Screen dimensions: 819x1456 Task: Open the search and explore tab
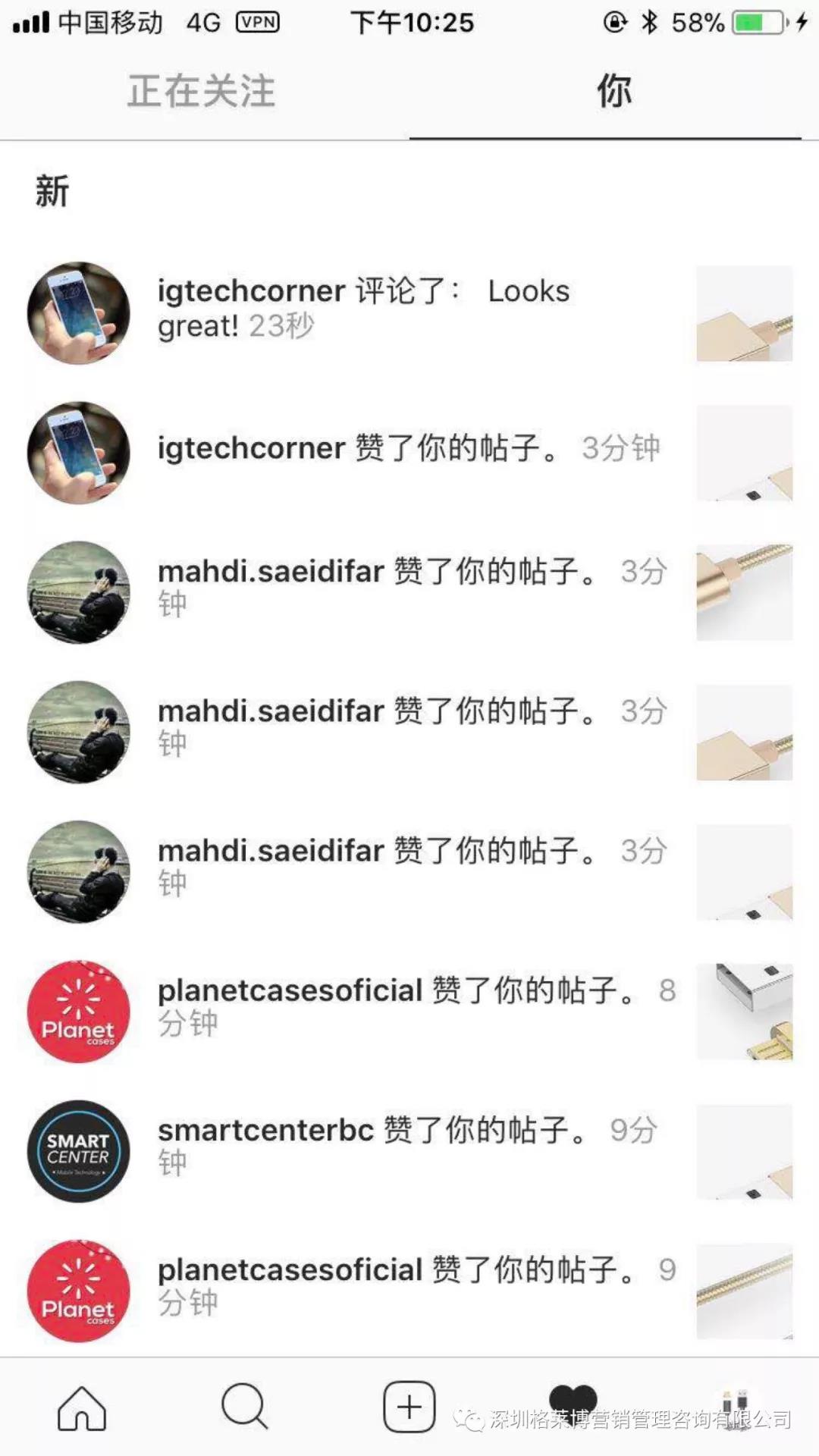(x=244, y=1407)
